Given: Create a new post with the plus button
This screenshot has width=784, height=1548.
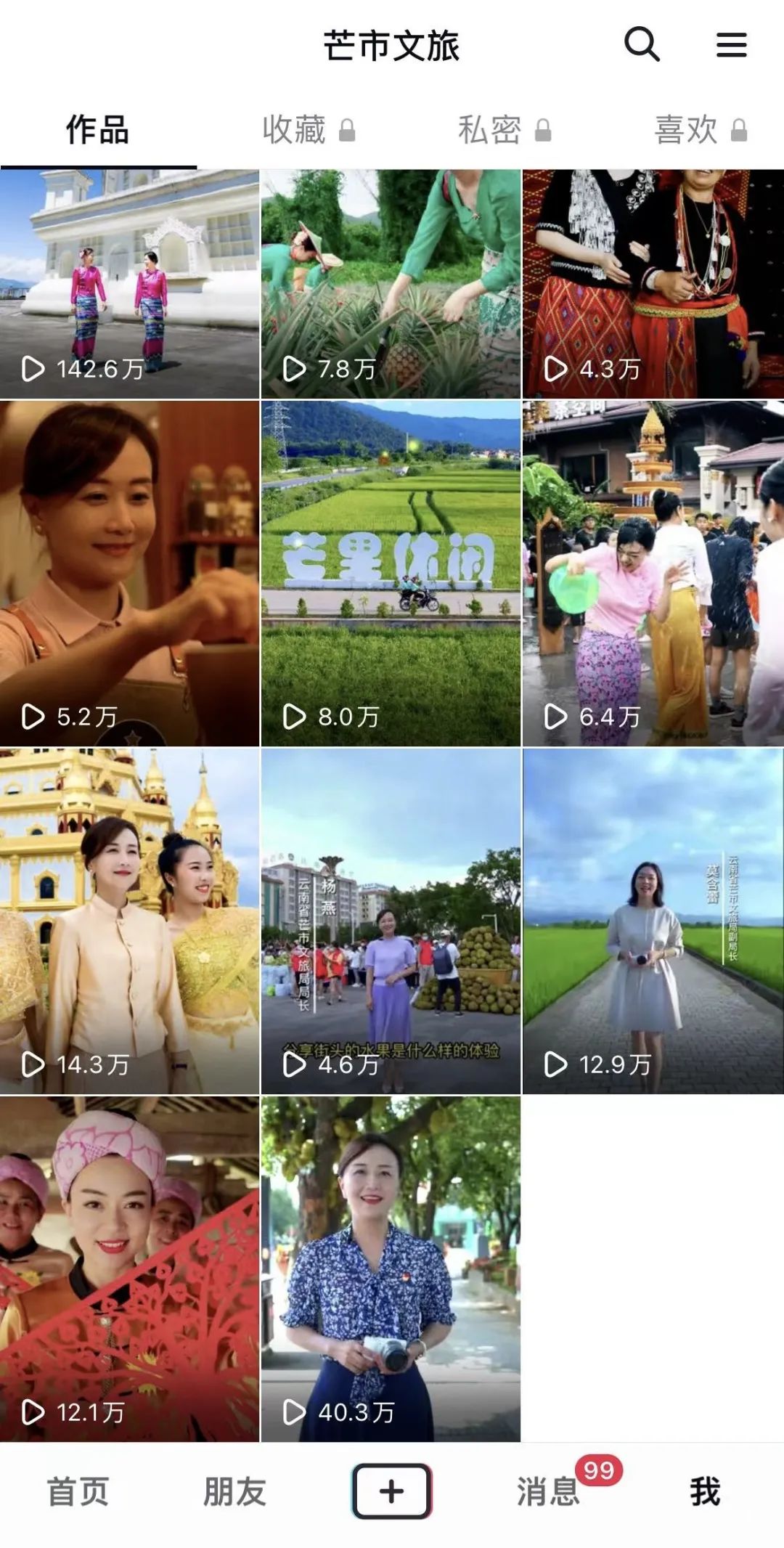Looking at the screenshot, I should tap(391, 1491).
